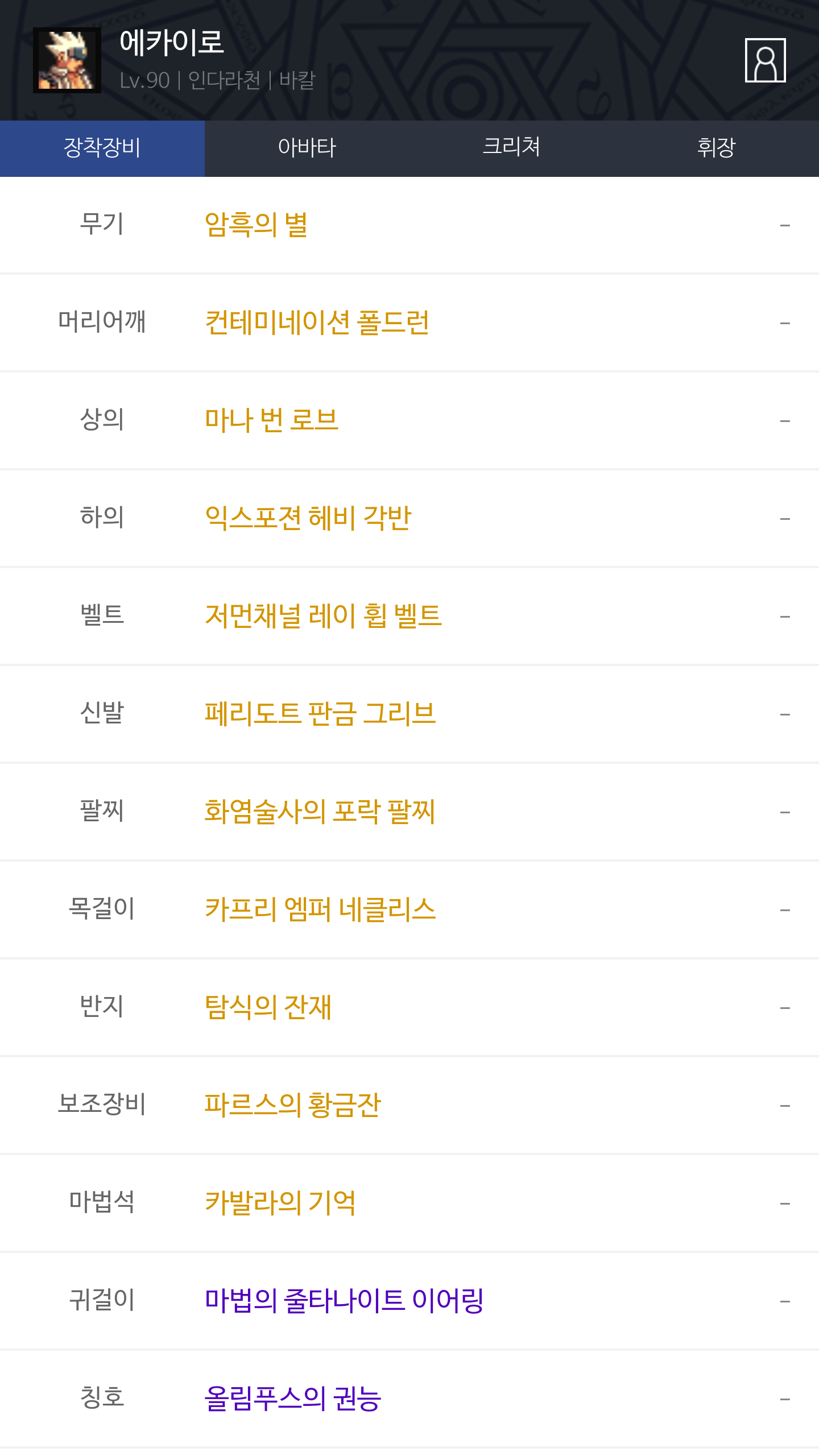Open 마나 번 로브 details
This screenshot has height=1456, width=819.
(271, 421)
